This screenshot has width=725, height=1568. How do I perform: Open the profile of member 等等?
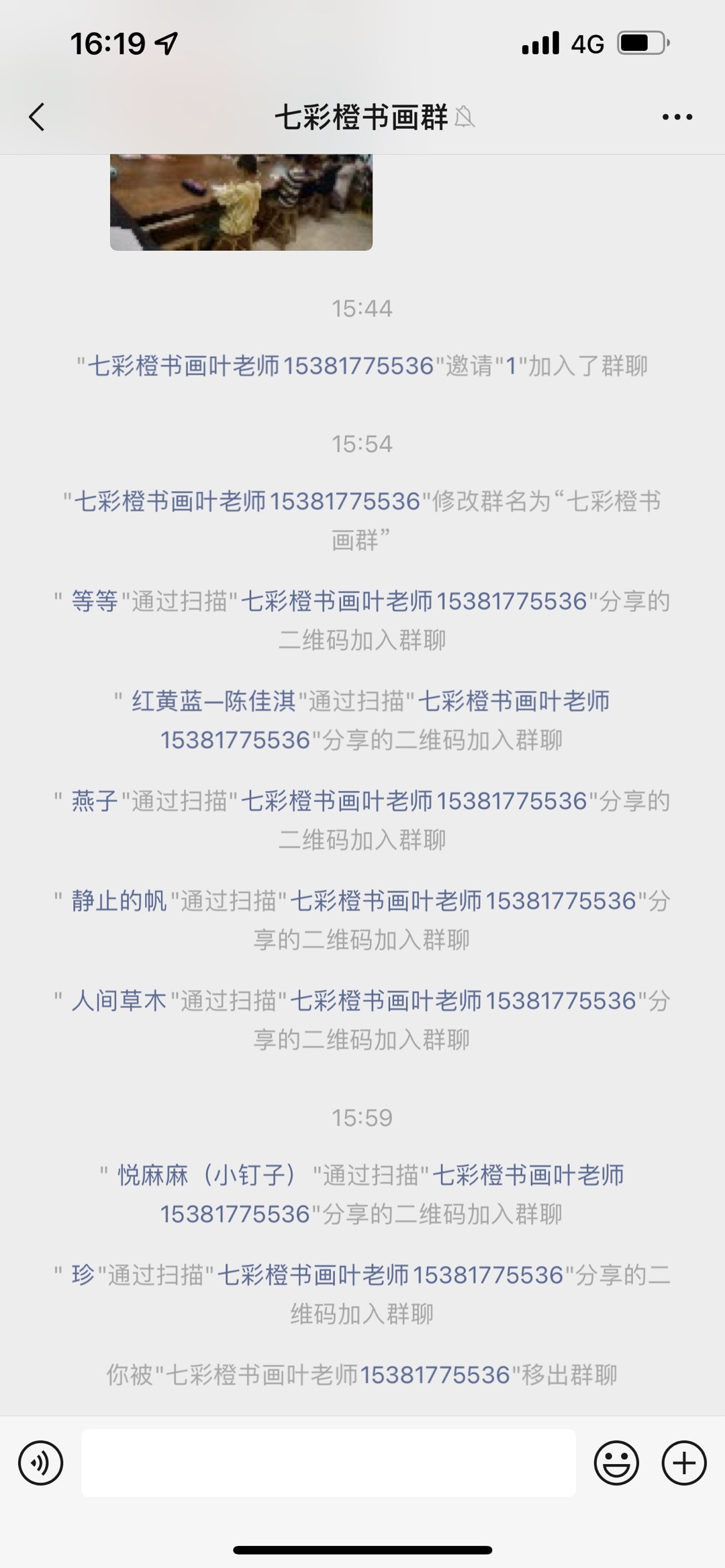[95, 601]
